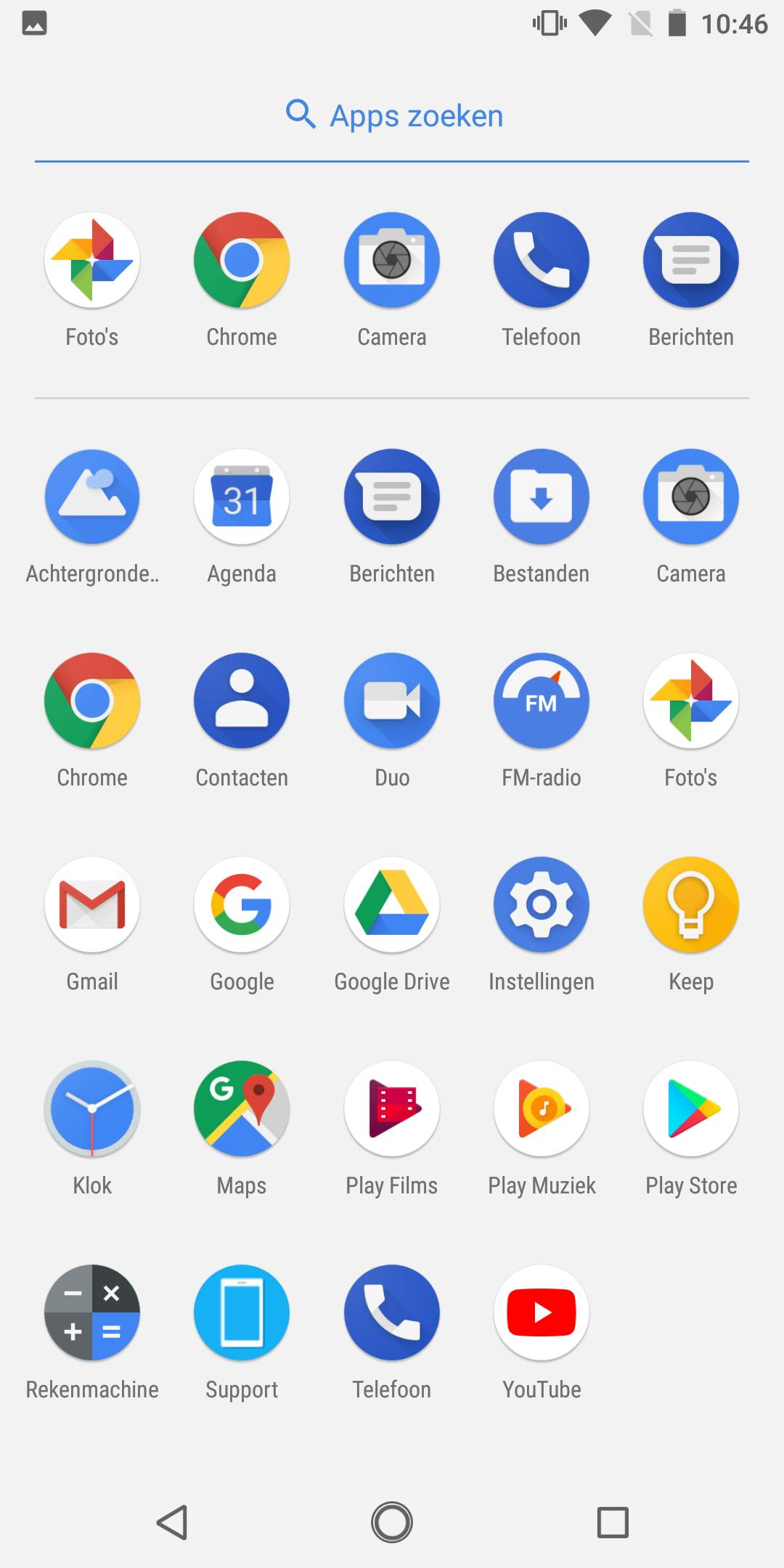
Task: Start the FM-radio app
Action: click(541, 700)
